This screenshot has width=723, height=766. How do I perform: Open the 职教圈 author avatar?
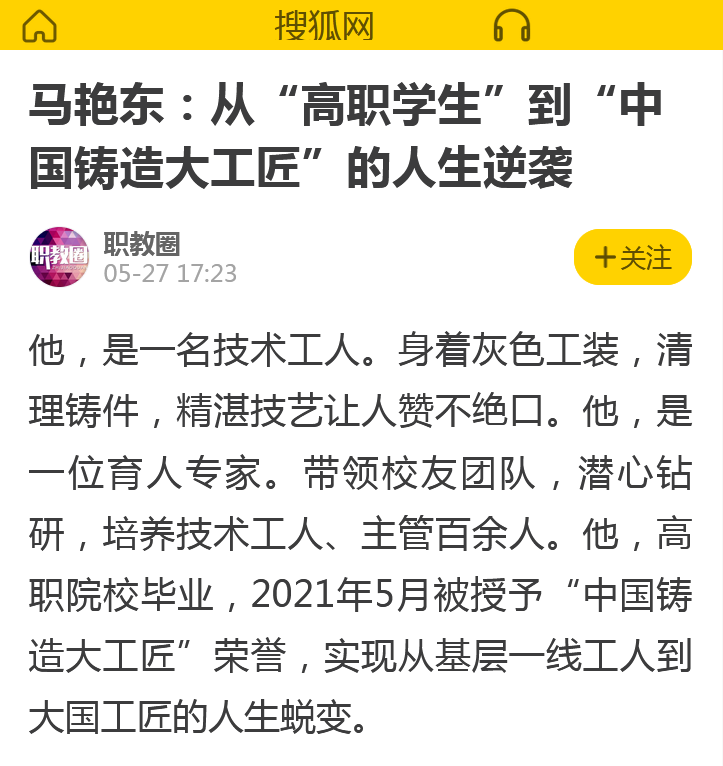coord(60,257)
